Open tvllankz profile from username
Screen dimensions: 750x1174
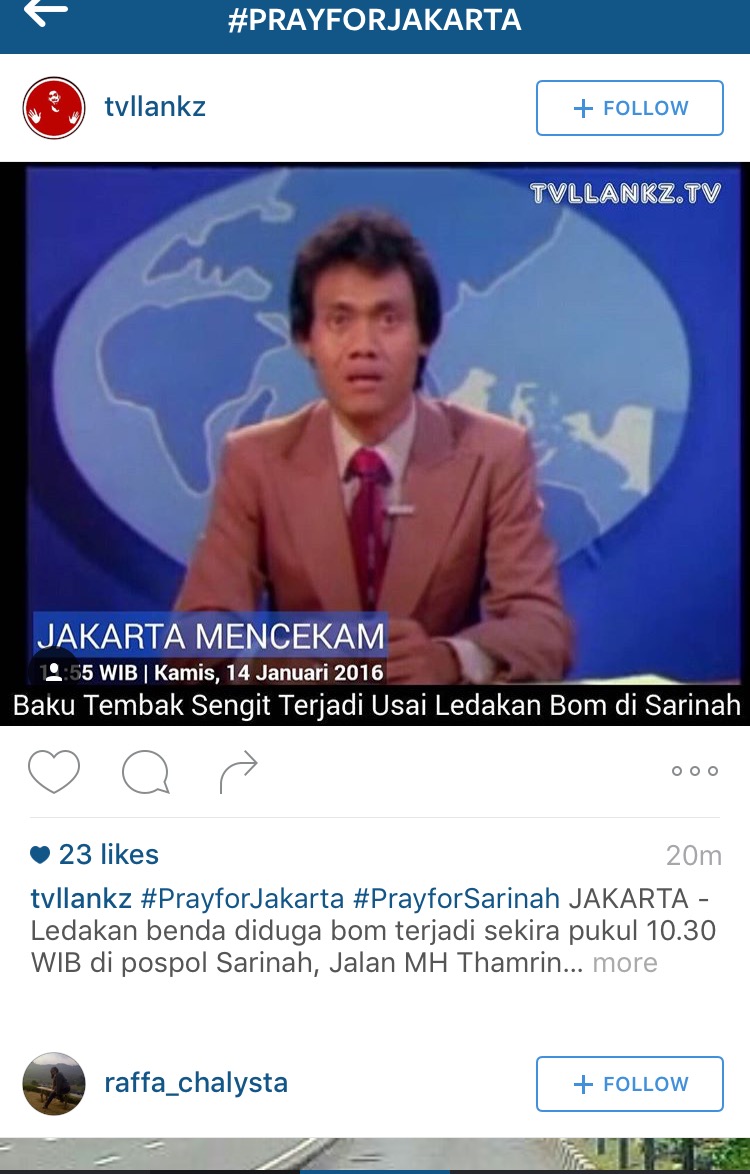click(155, 107)
